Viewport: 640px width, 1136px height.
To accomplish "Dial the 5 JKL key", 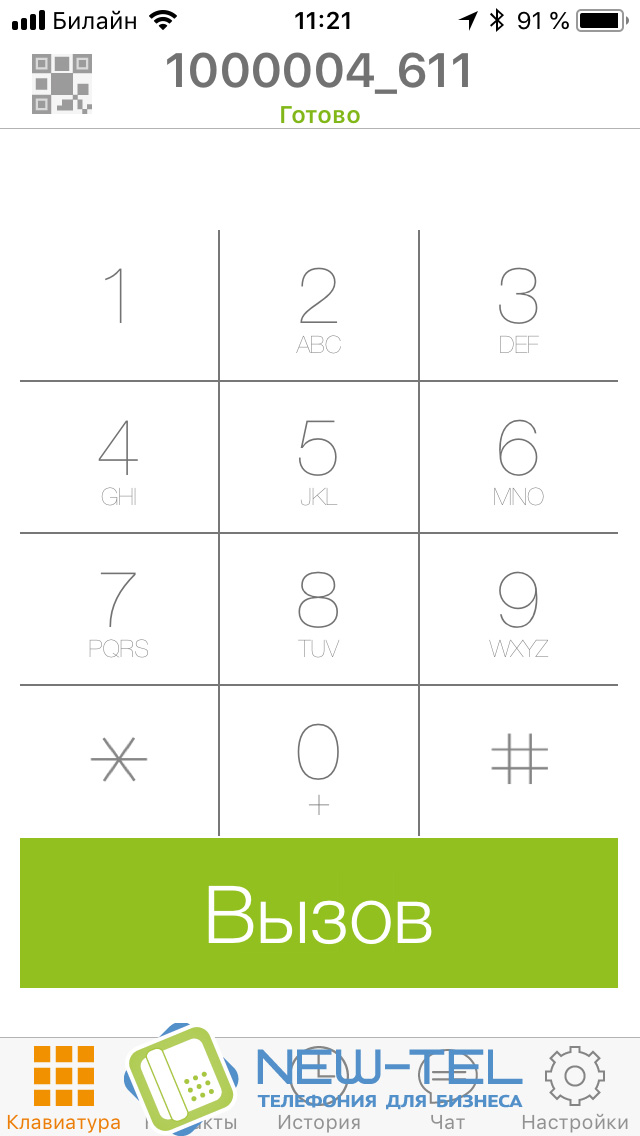I will 319,458.
